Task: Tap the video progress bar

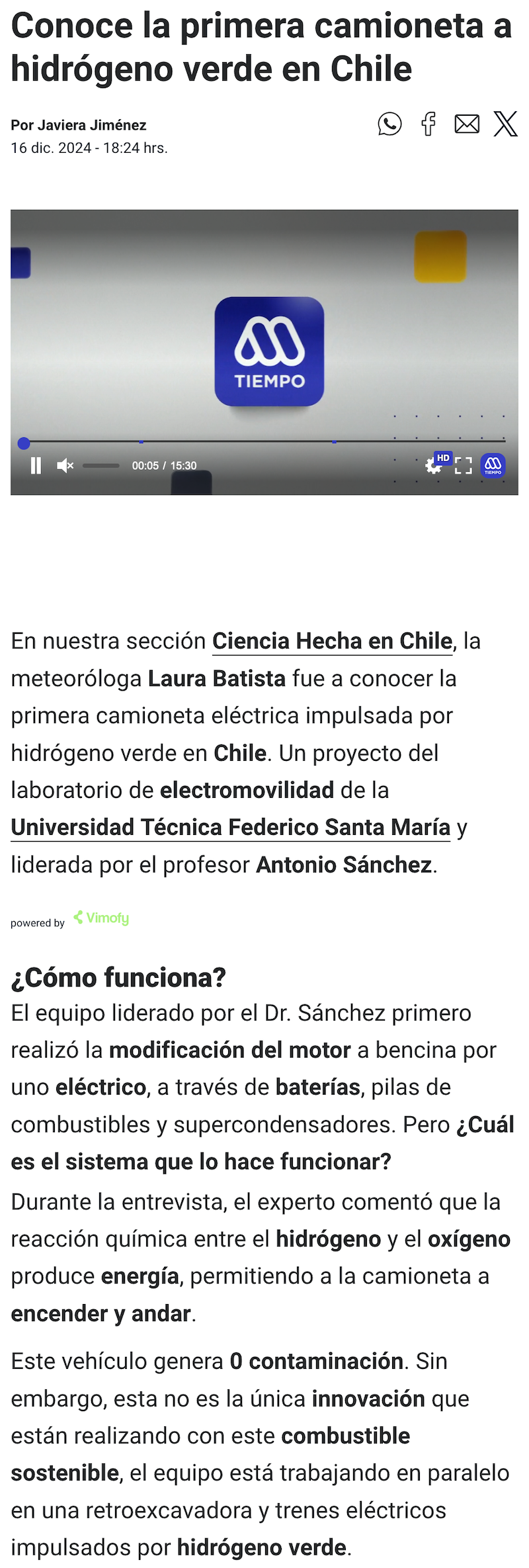Action: pyautogui.click(x=264, y=441)
